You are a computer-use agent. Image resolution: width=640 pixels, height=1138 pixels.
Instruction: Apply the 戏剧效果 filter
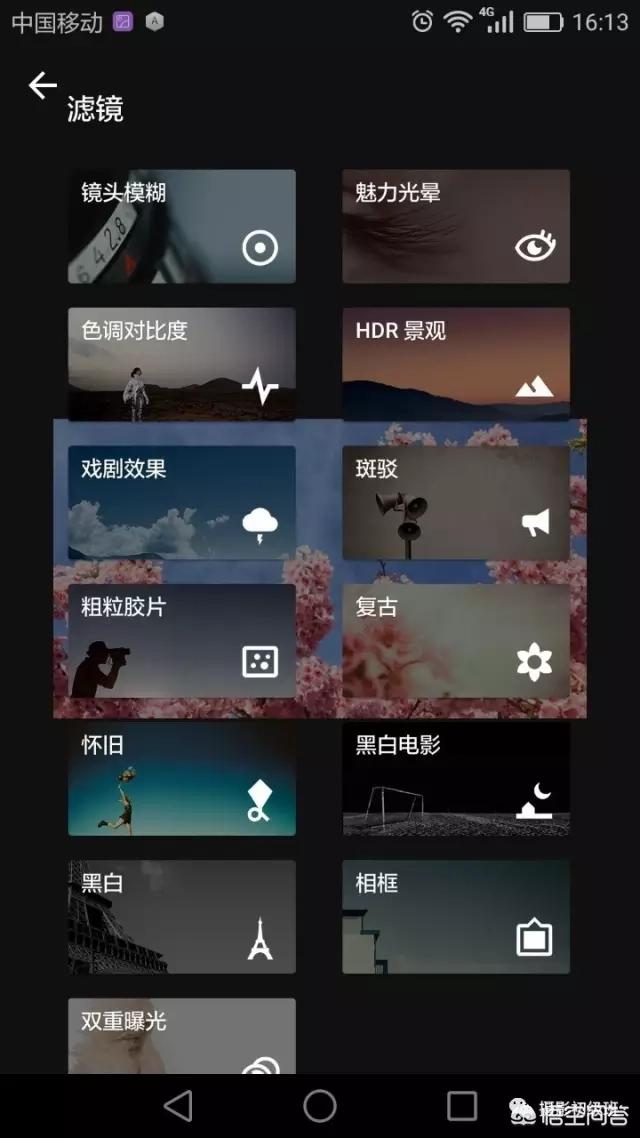pyautogui.click(x=182, y=502)
